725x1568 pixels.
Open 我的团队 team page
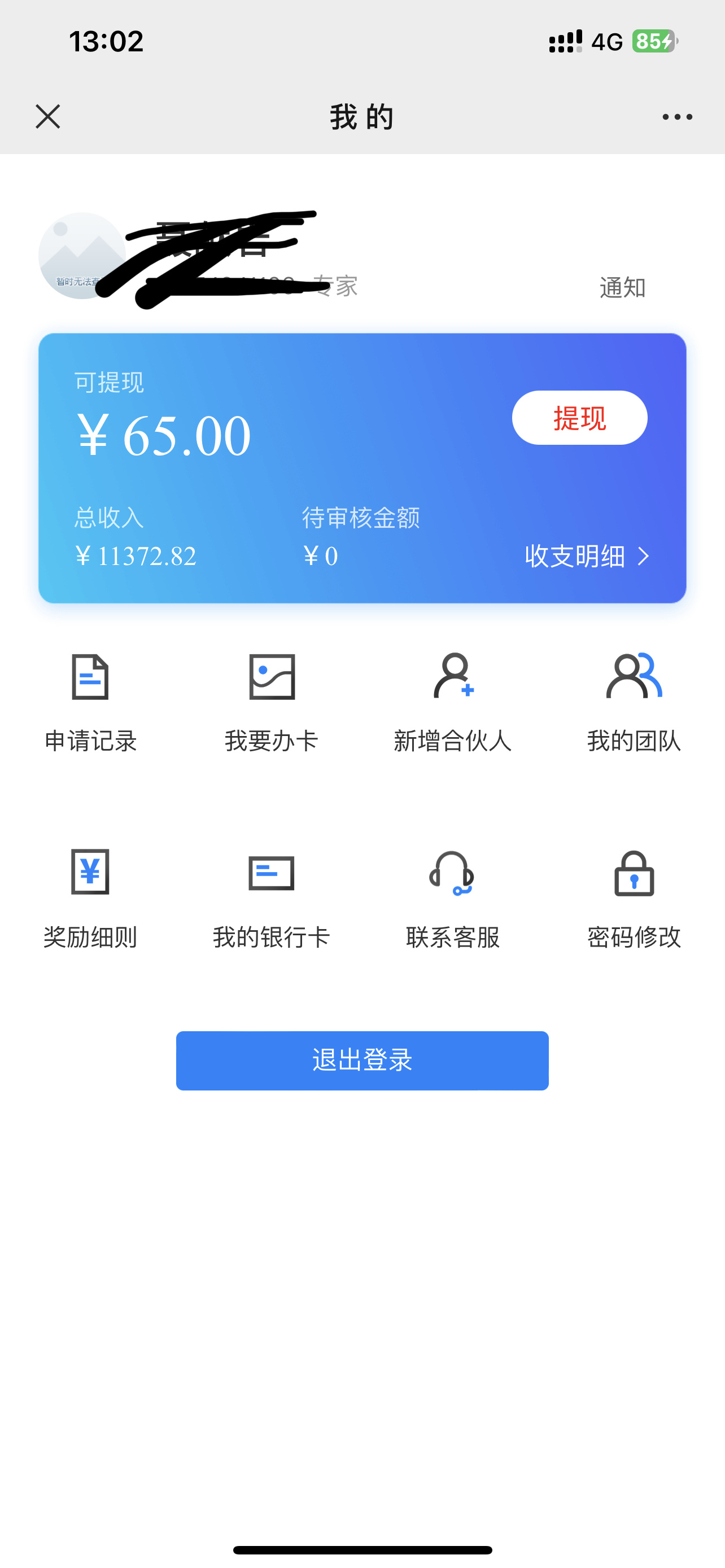pyautogui.click(x=634, y=702)
